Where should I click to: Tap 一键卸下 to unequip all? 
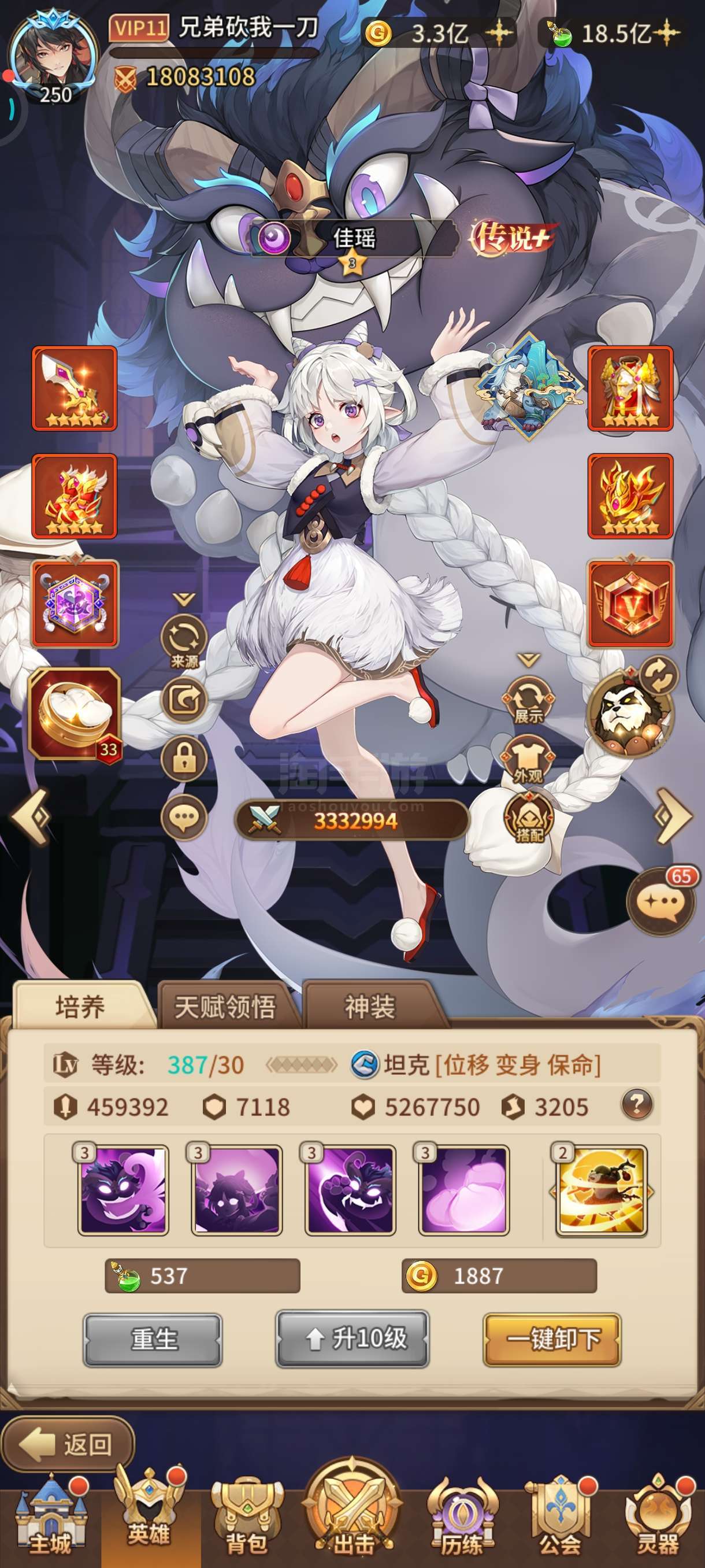pos(552,1339)
